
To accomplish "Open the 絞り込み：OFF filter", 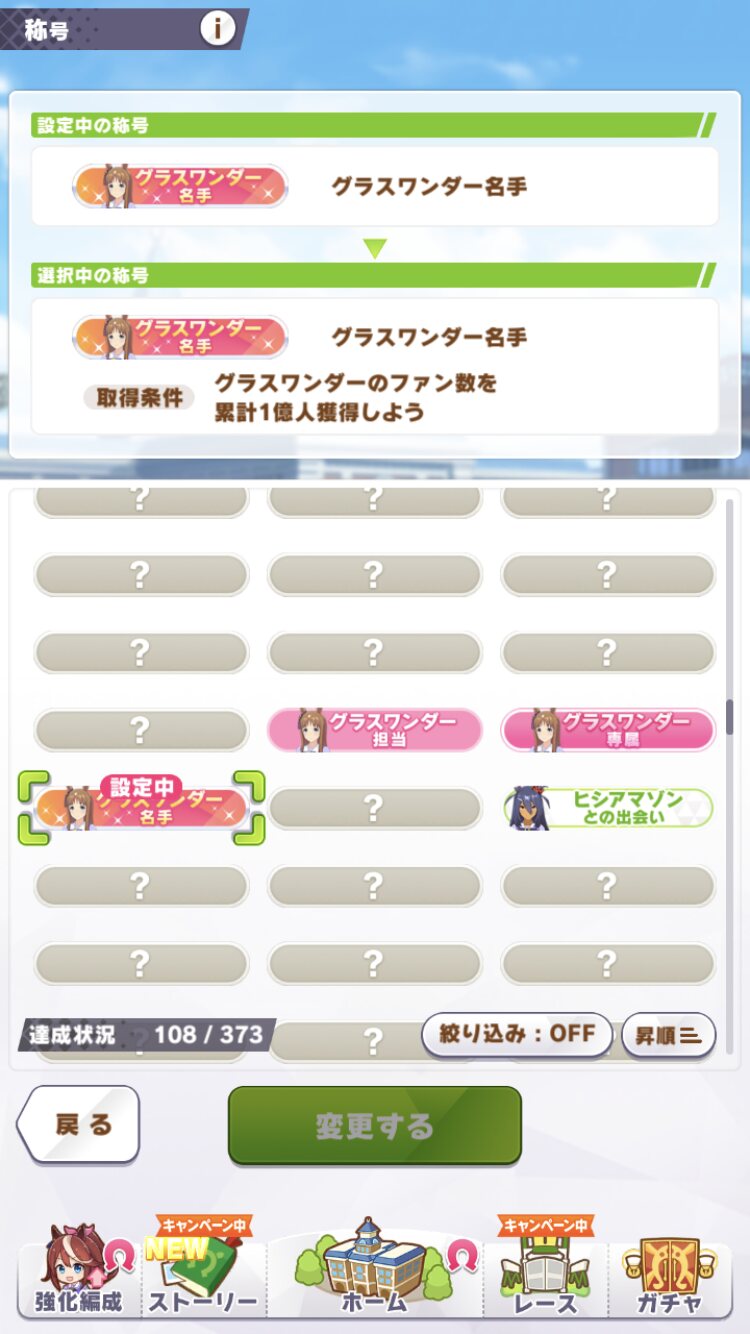I will coord(517,1034).
